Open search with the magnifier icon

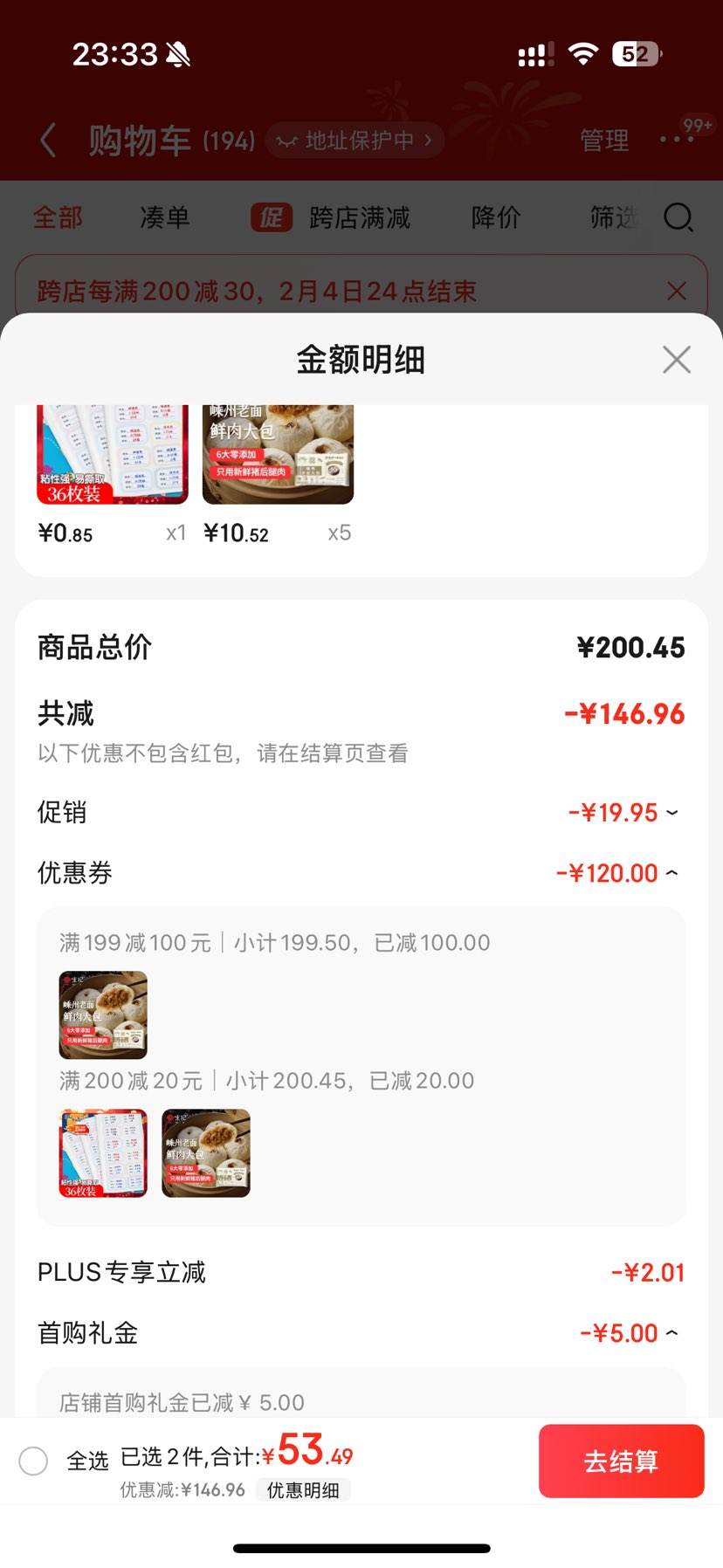[x=678, y=218]
